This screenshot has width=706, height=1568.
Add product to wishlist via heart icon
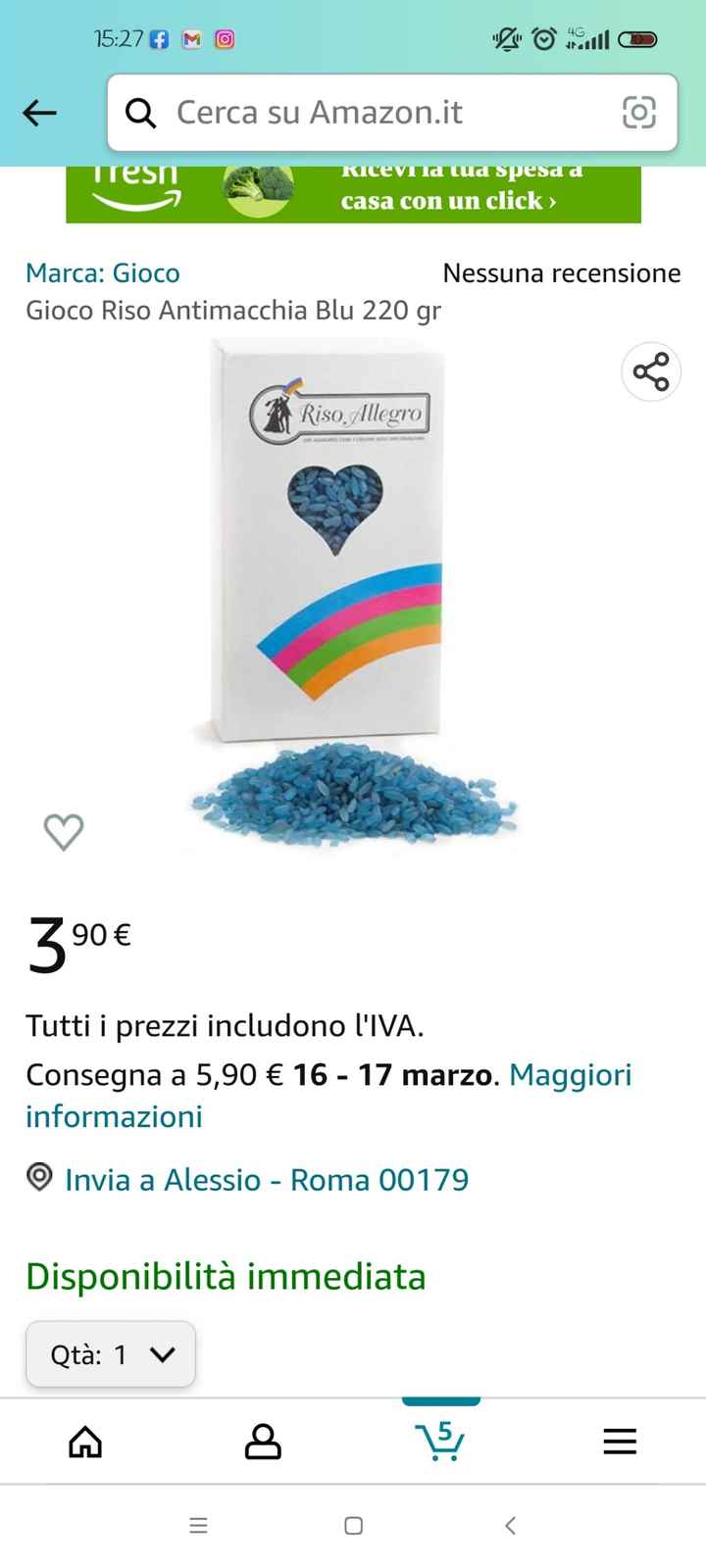[63, 830]
